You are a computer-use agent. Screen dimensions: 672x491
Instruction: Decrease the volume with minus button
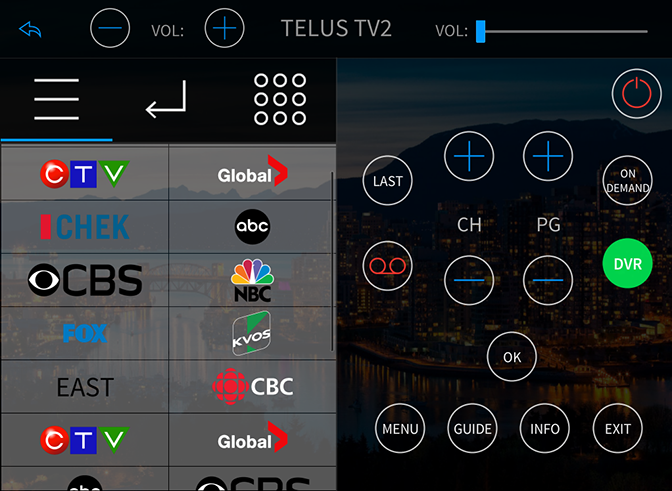pos(110,29)
